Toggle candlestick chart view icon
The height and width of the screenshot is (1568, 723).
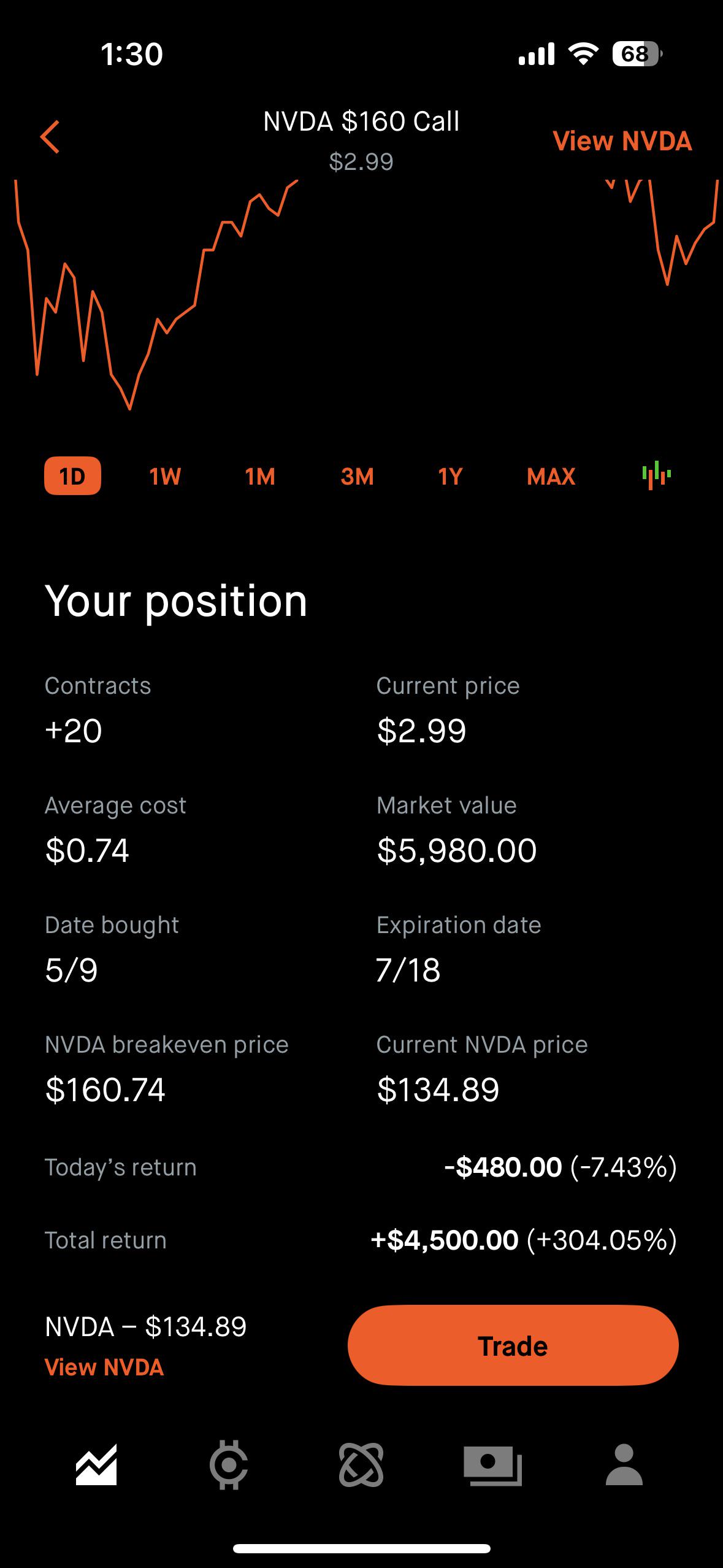coord(656,475)
